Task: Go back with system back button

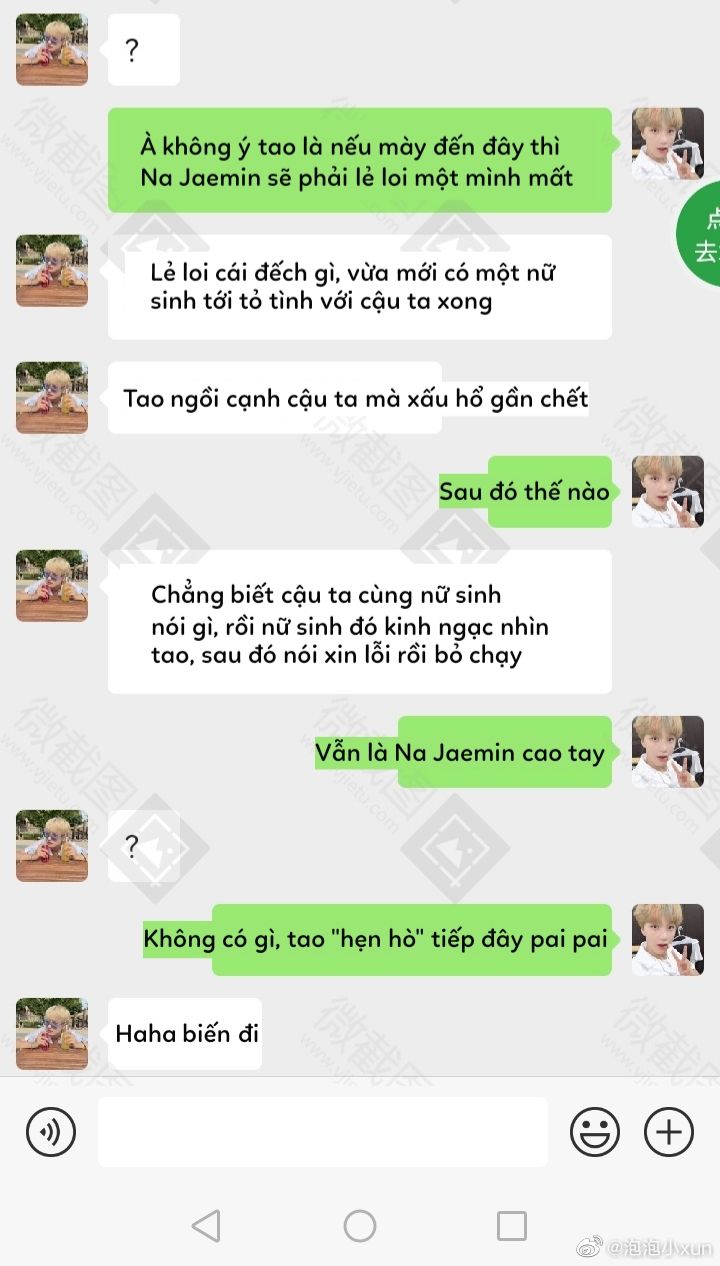Action: [206, 1225]
